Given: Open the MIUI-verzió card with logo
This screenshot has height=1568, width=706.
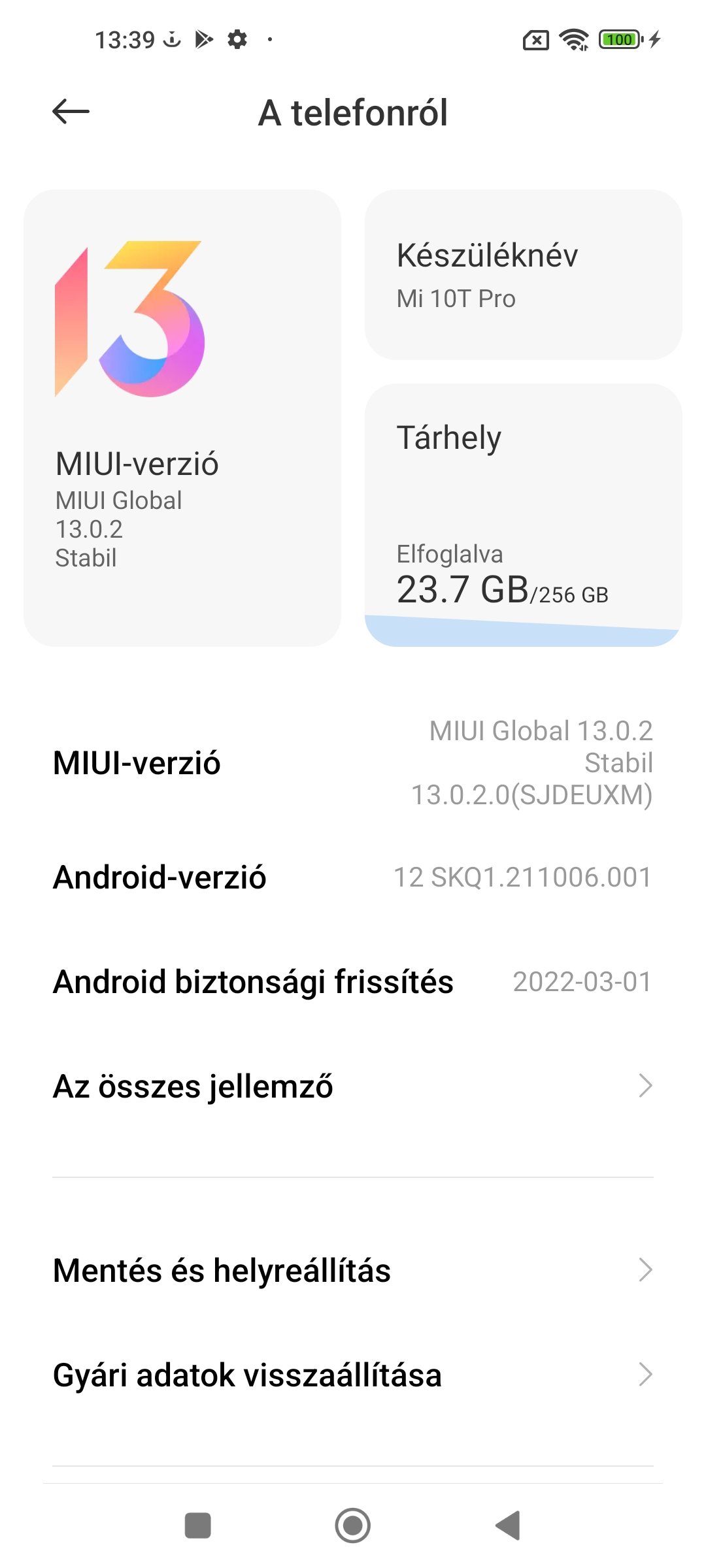Looking at the screenshot, I should (182, 418).
